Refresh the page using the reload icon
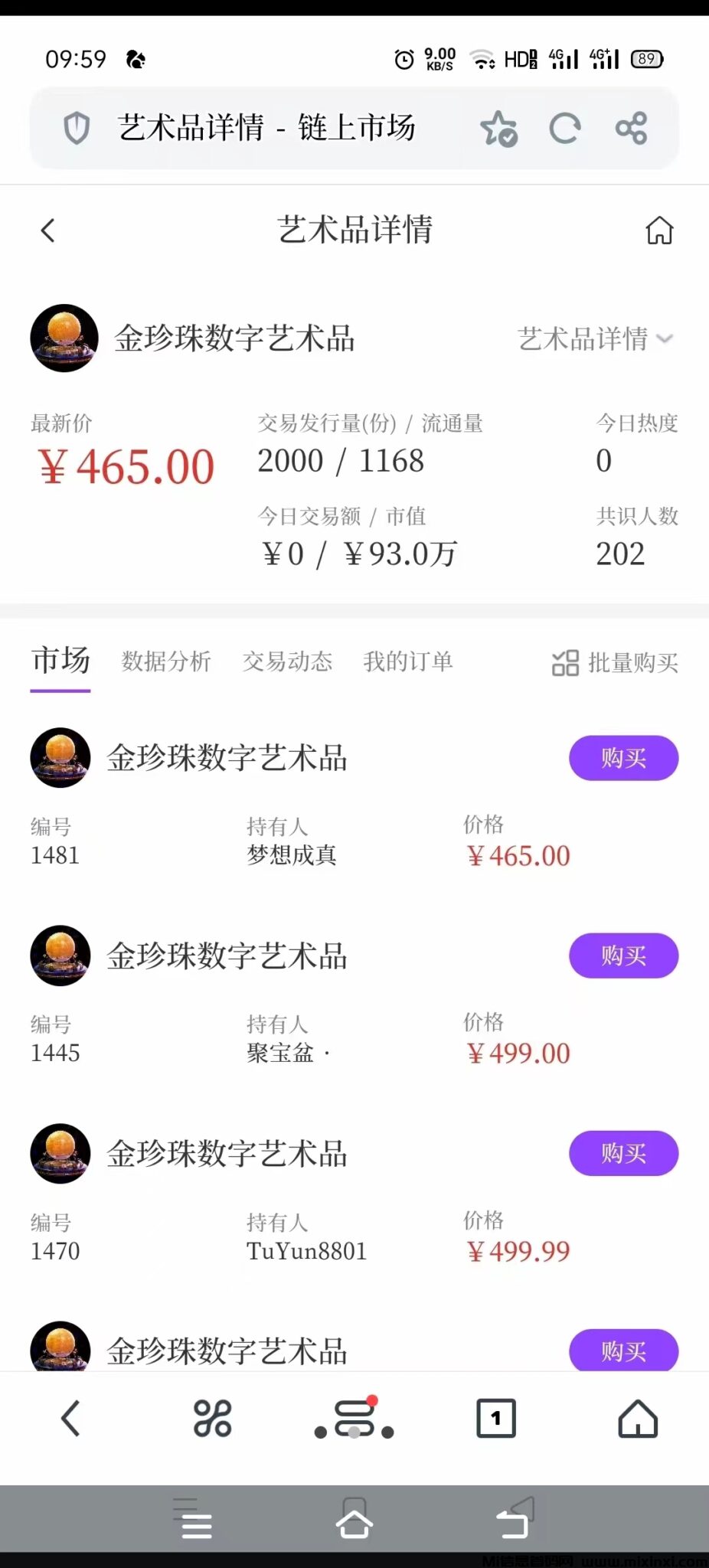The width and height of the screenshot is (709, 1568). (566, 129)
